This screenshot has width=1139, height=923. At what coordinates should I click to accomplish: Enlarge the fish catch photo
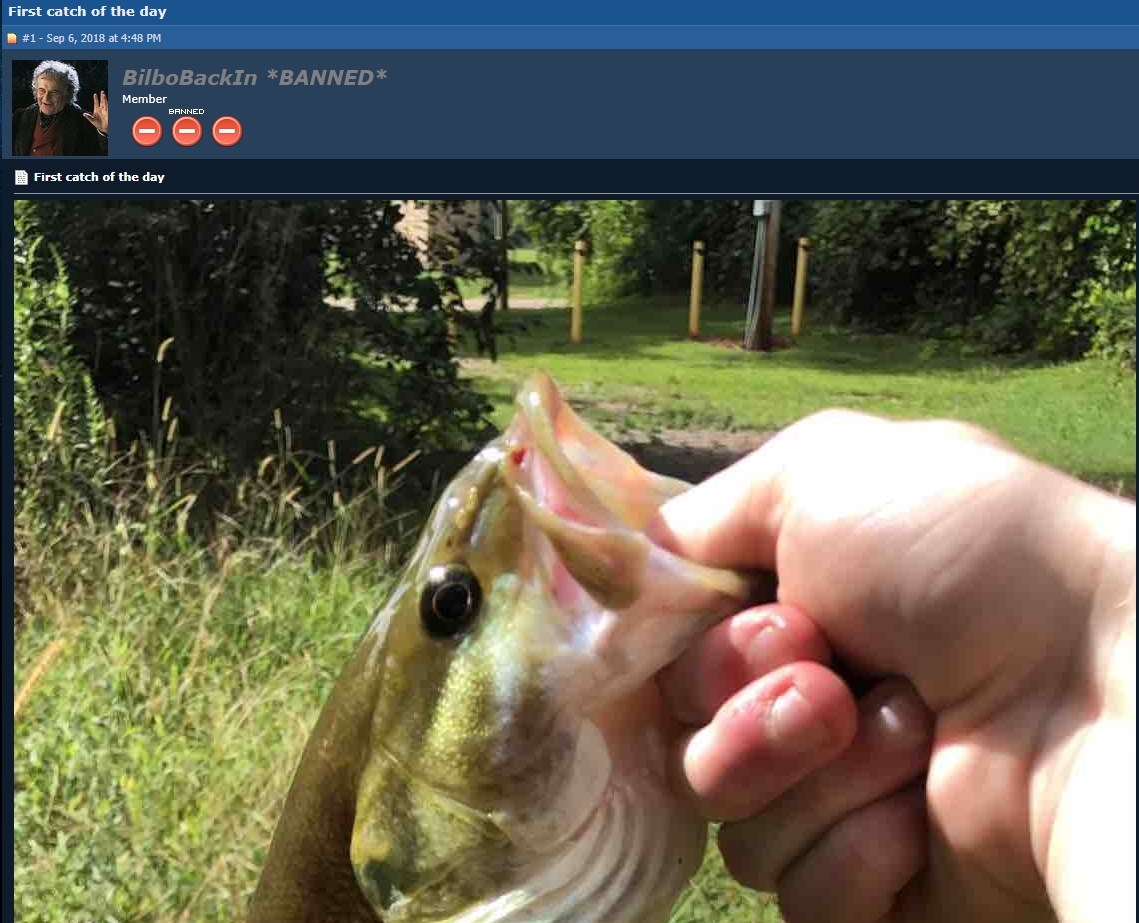pos(575,560)
